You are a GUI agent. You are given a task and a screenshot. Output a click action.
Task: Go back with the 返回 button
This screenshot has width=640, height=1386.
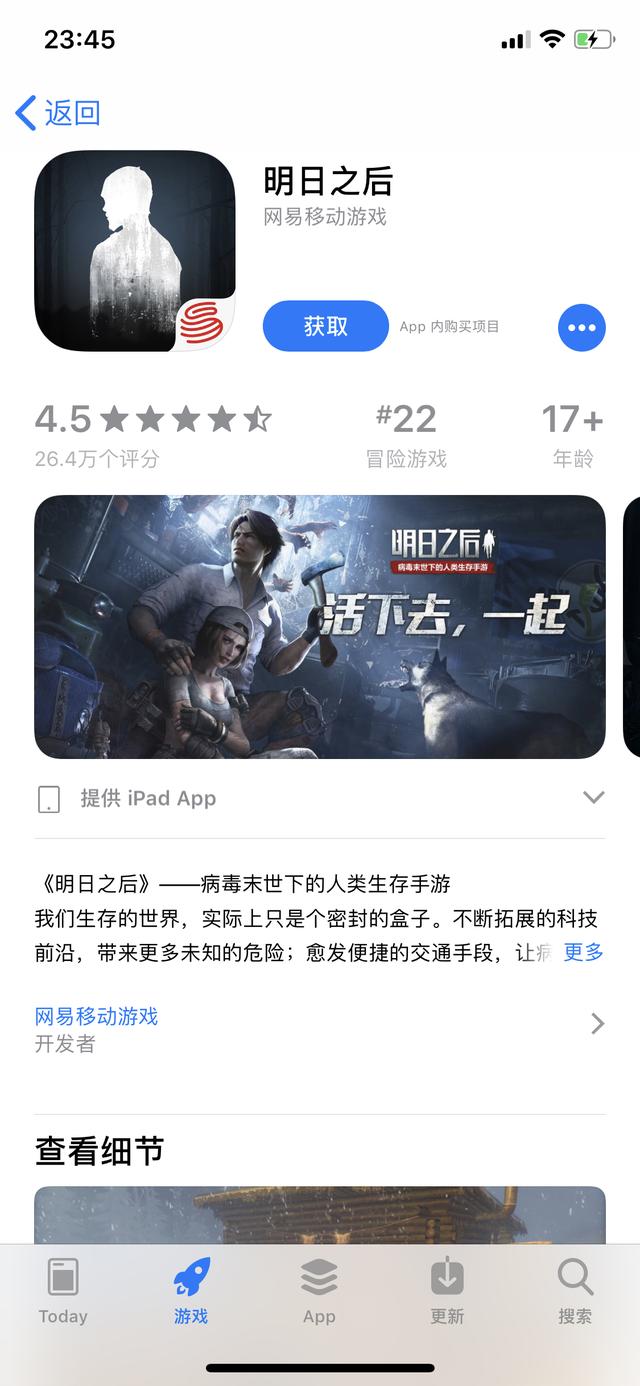point(58,113)
